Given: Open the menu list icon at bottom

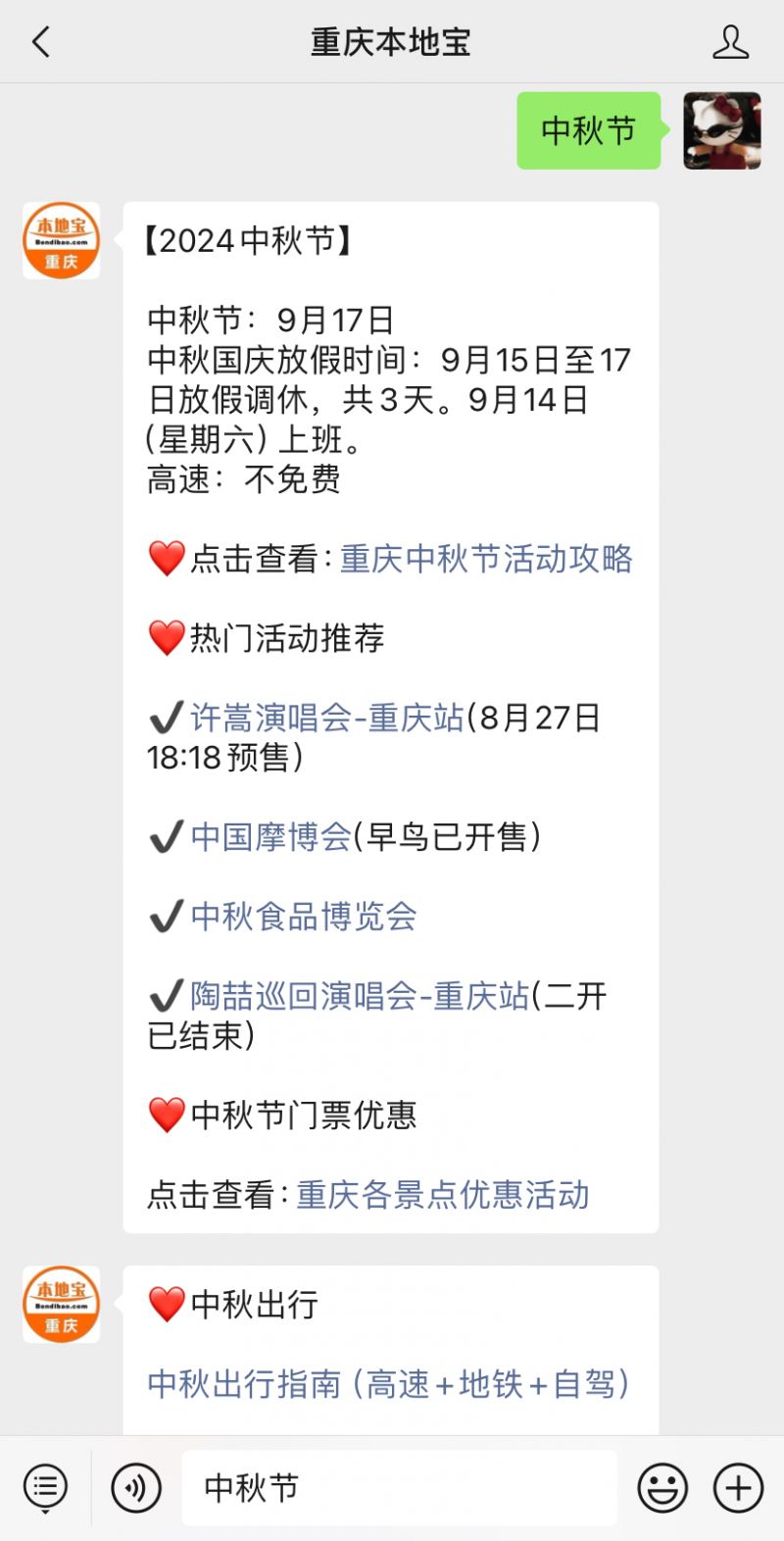Looking at the screenshot, I should point(45,1488).
